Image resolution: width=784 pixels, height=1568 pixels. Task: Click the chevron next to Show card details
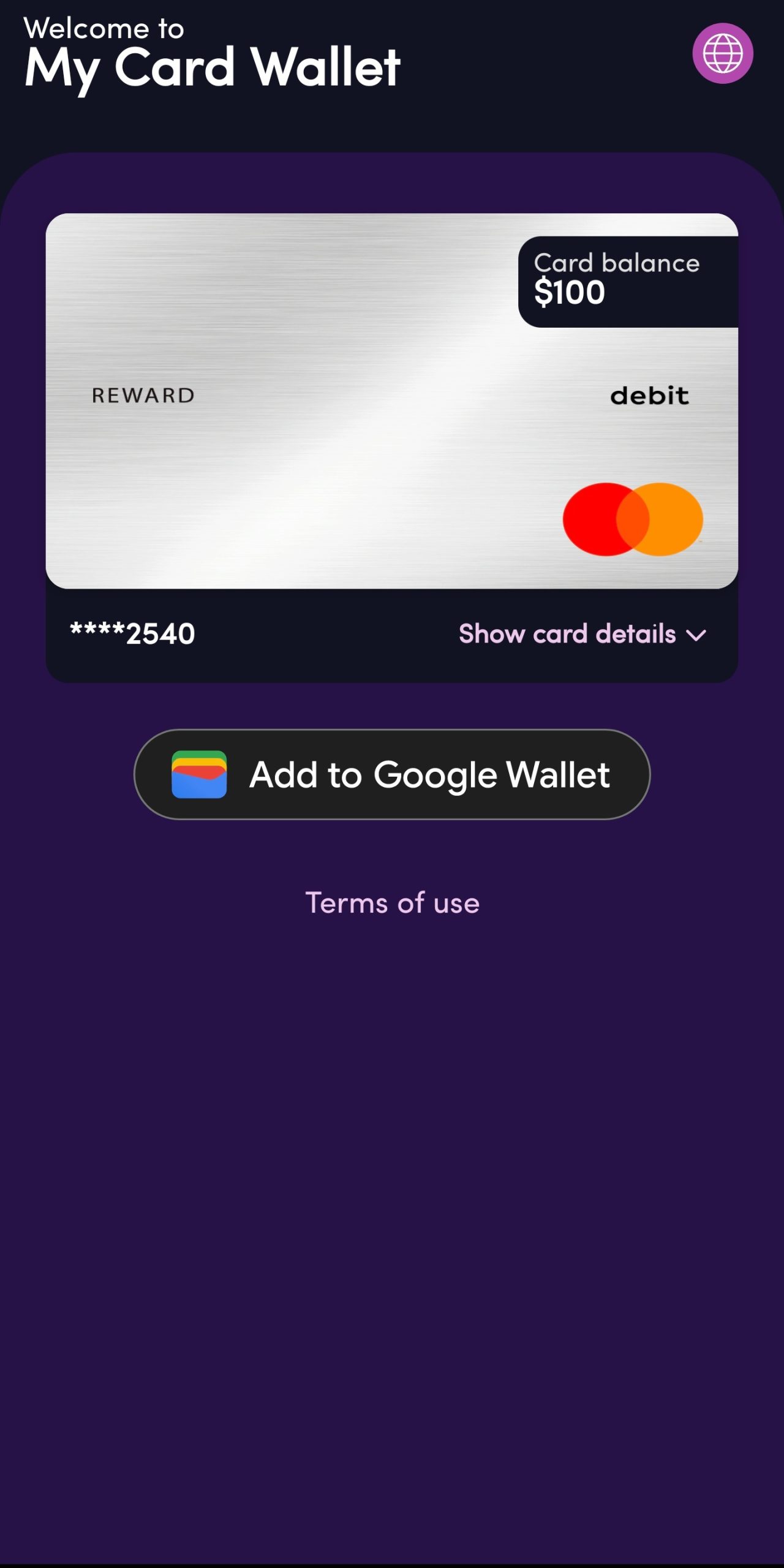(698, 635)
